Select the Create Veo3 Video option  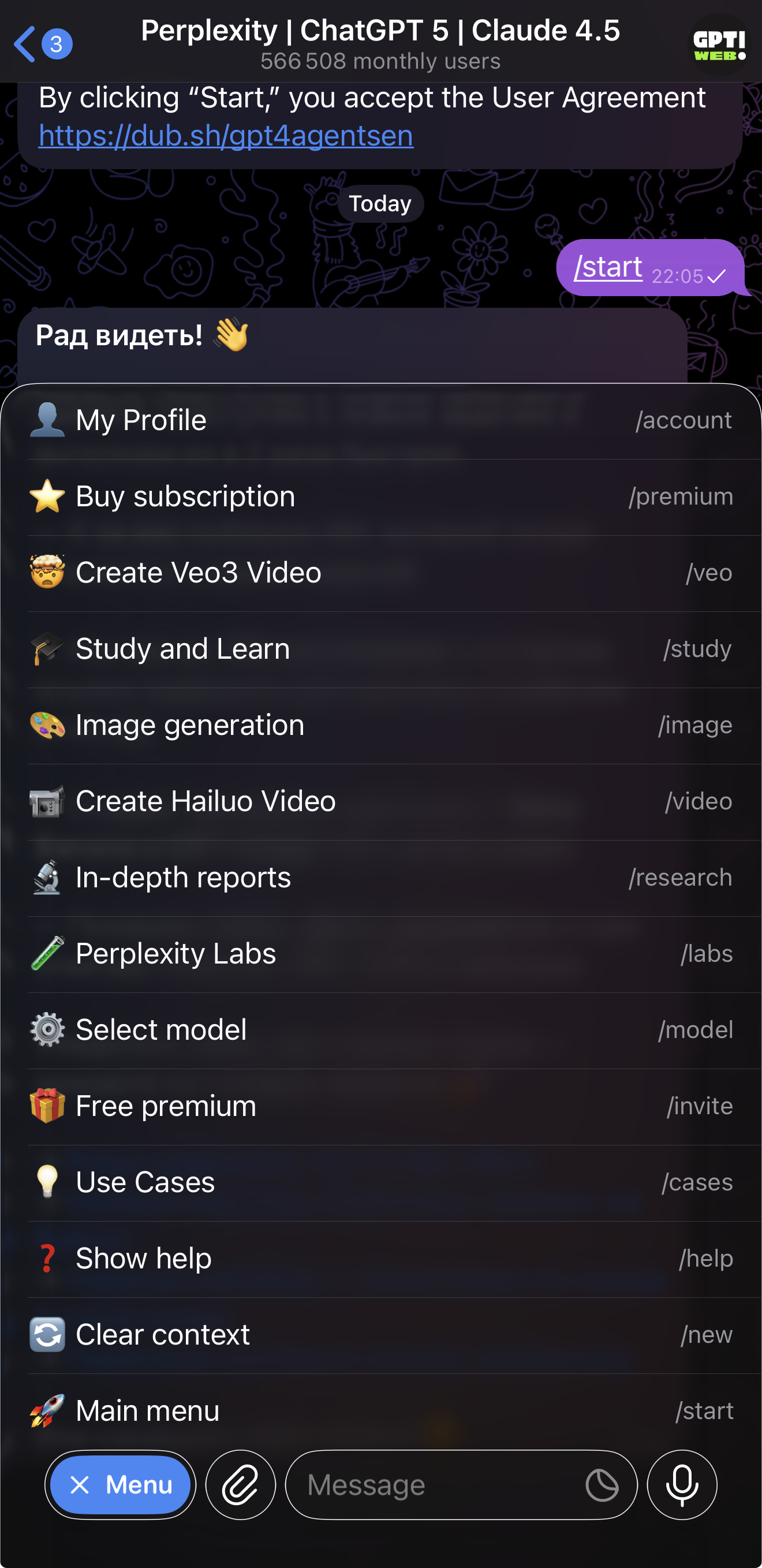click(x=198, y=572)
